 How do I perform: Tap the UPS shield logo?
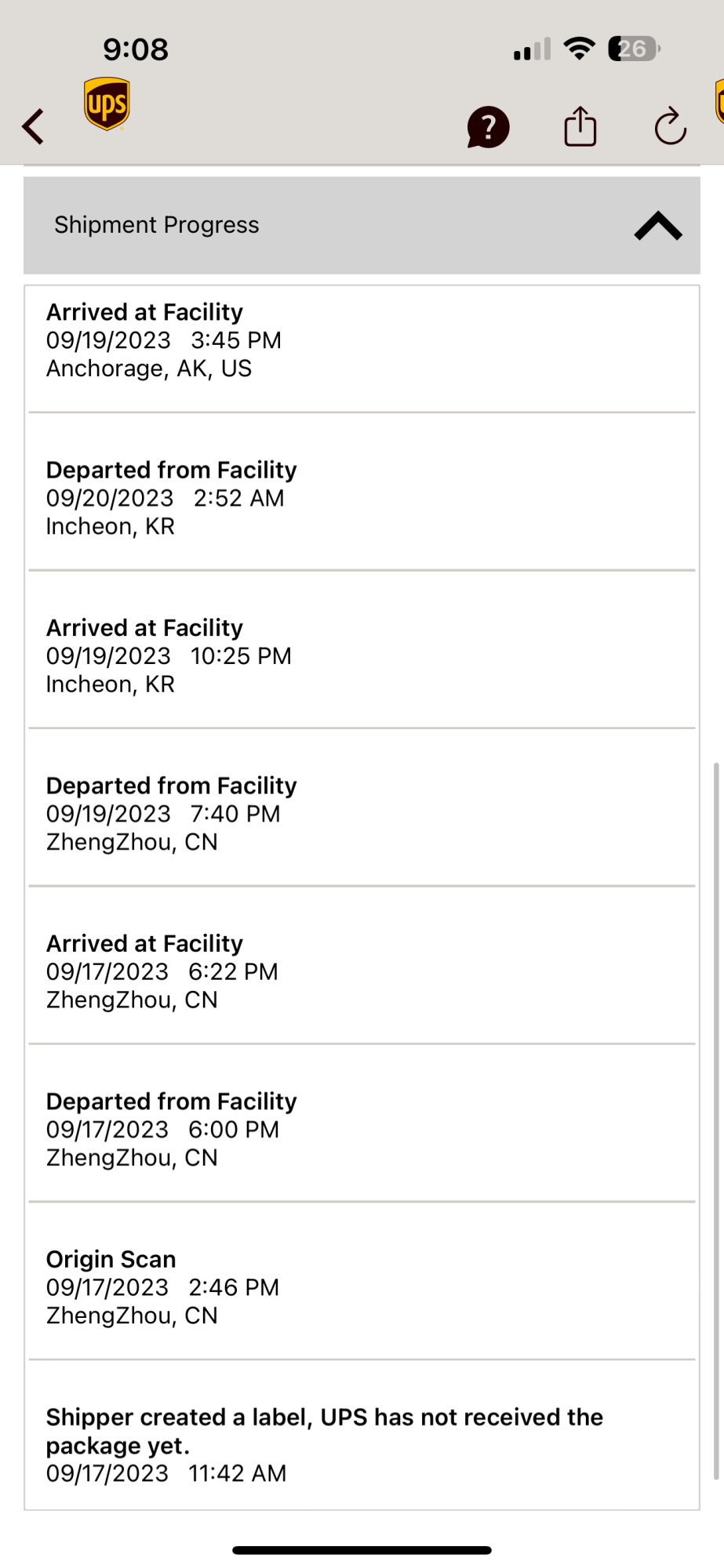107,103
